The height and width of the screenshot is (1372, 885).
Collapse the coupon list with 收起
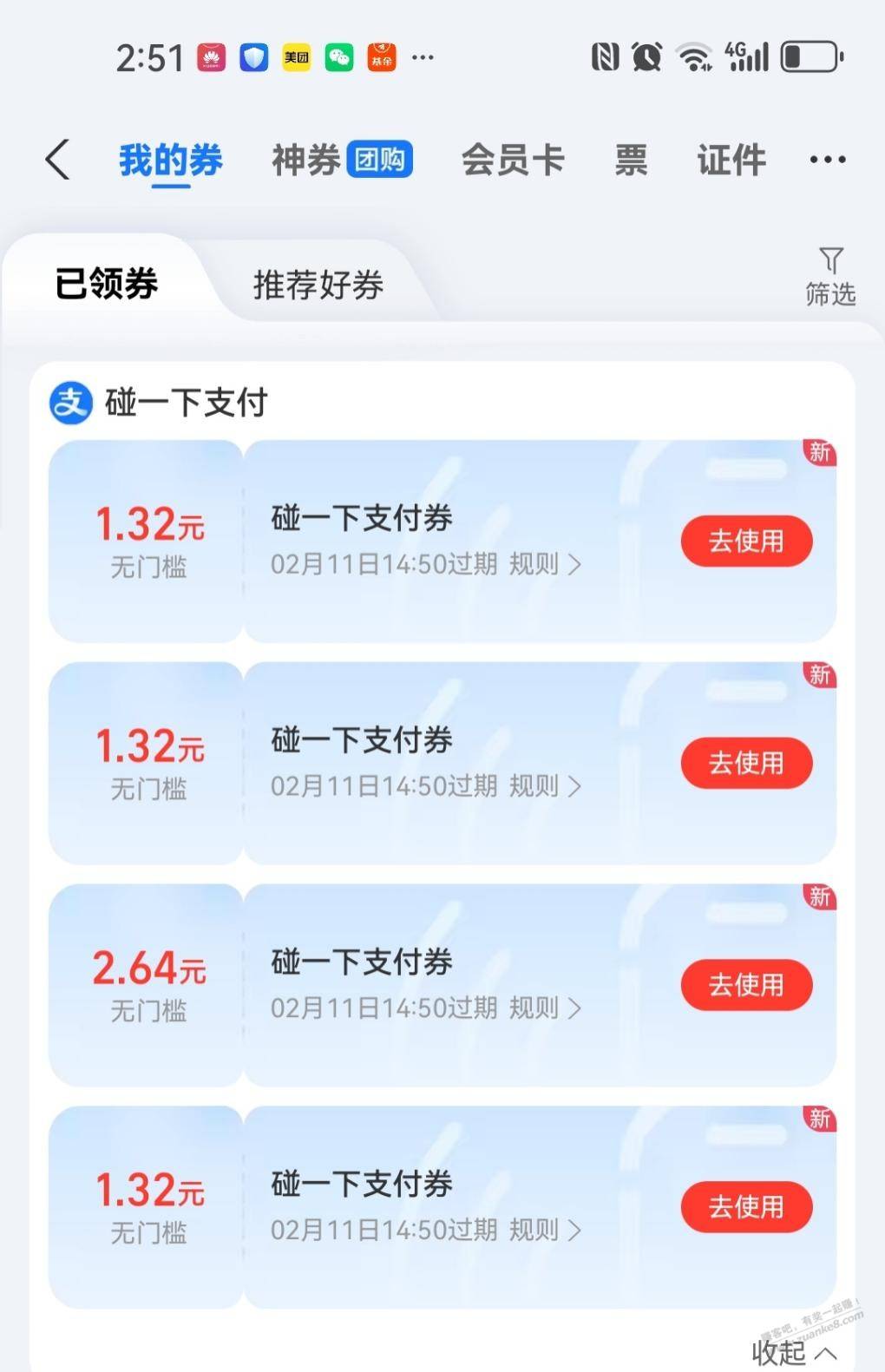tap(793, 1352)
